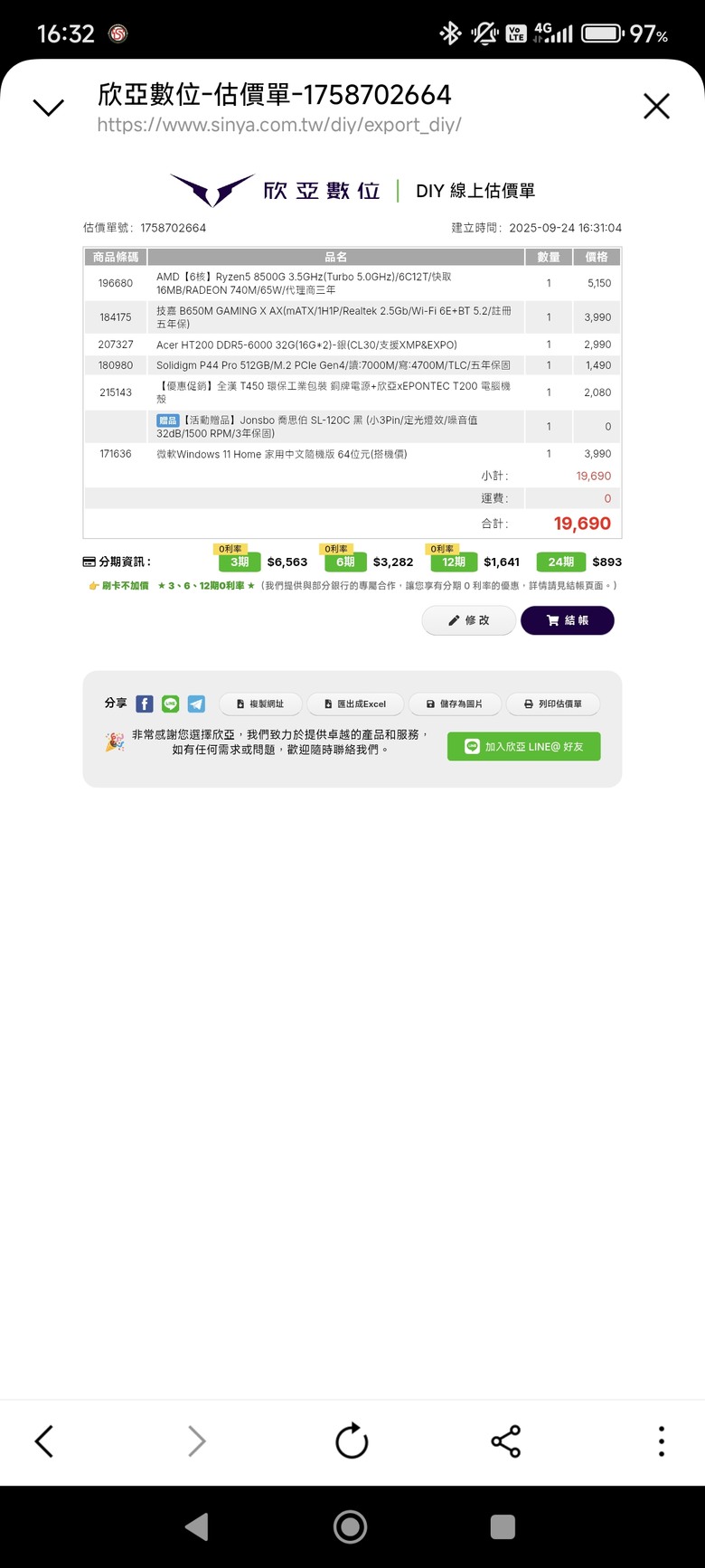Select the 6期 installment option
This screenshot has width=705, height=1568.
[x=345, y=562]
